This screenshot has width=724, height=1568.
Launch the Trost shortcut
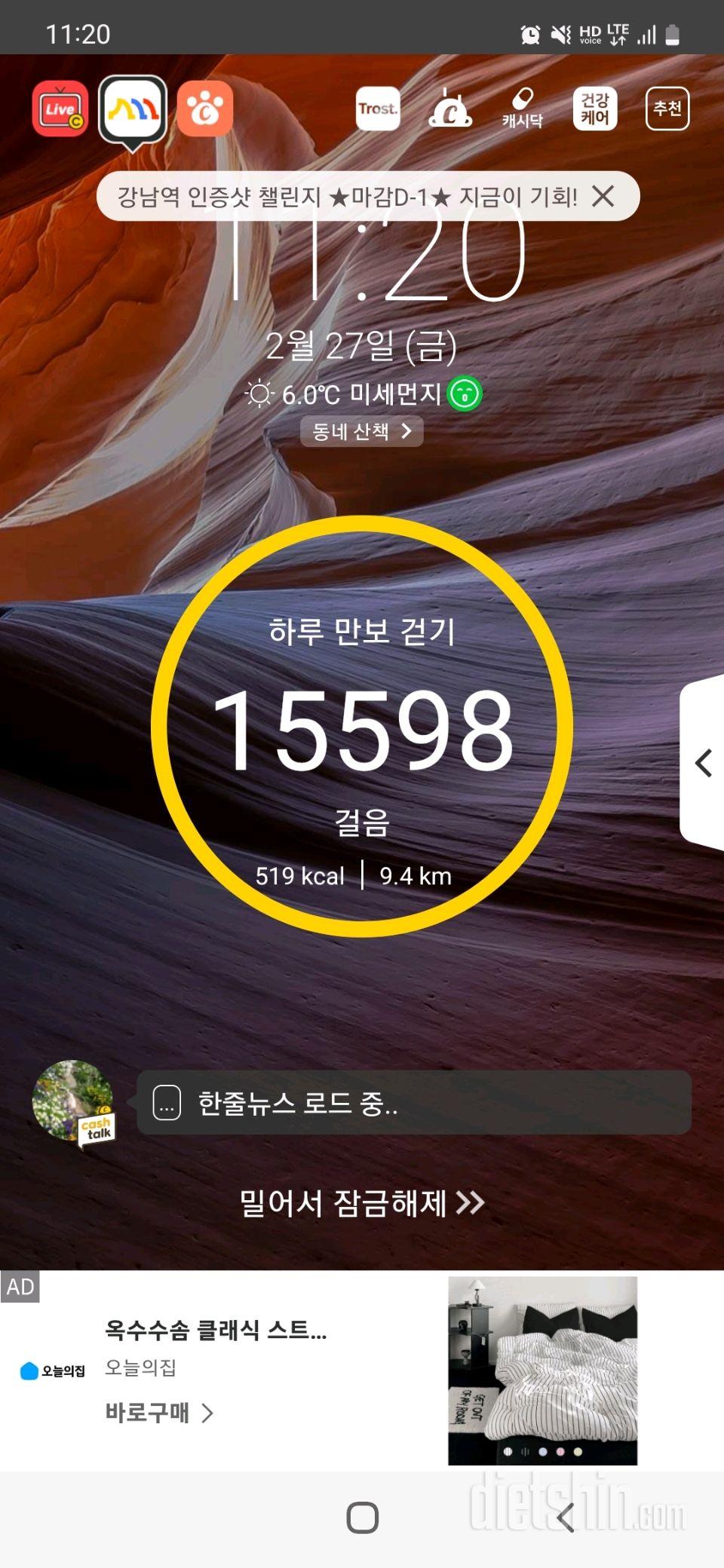[x=377, y=109]
